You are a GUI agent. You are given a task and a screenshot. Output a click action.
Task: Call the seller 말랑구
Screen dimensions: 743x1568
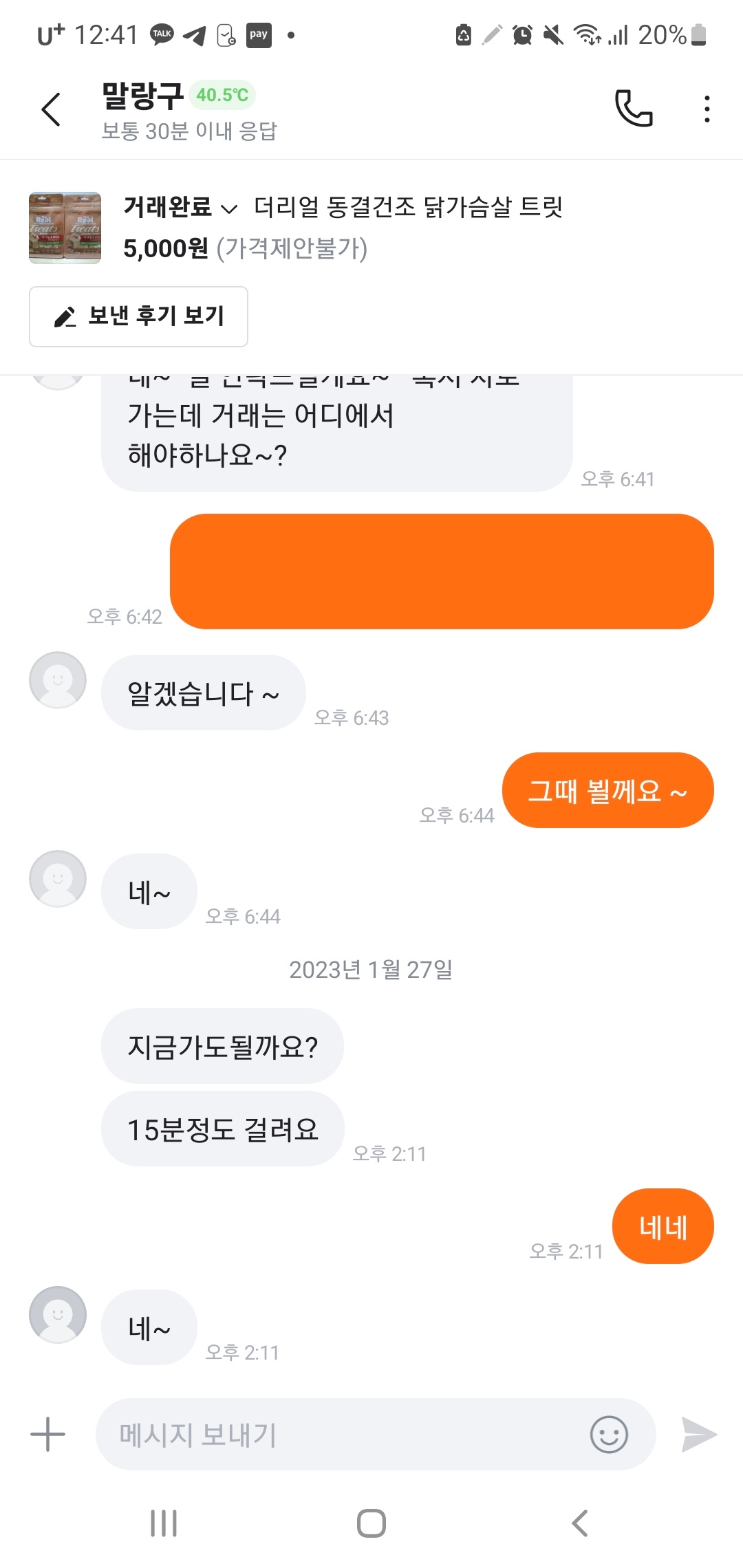click(x=633, y=109)
